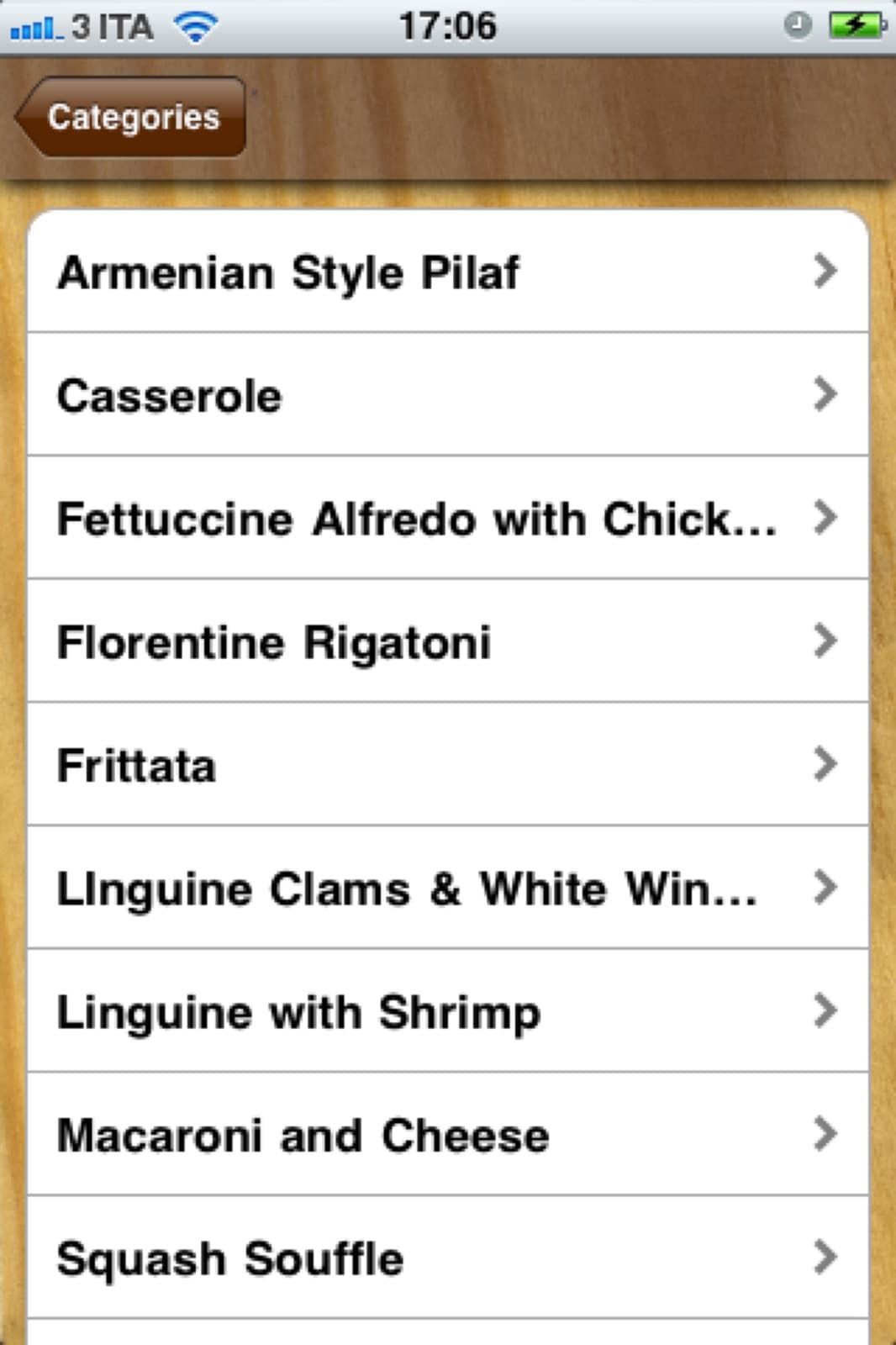View the Florentine Rigatoni recipe
Viewport: 896px width, 1345px height.
[447, 641]
